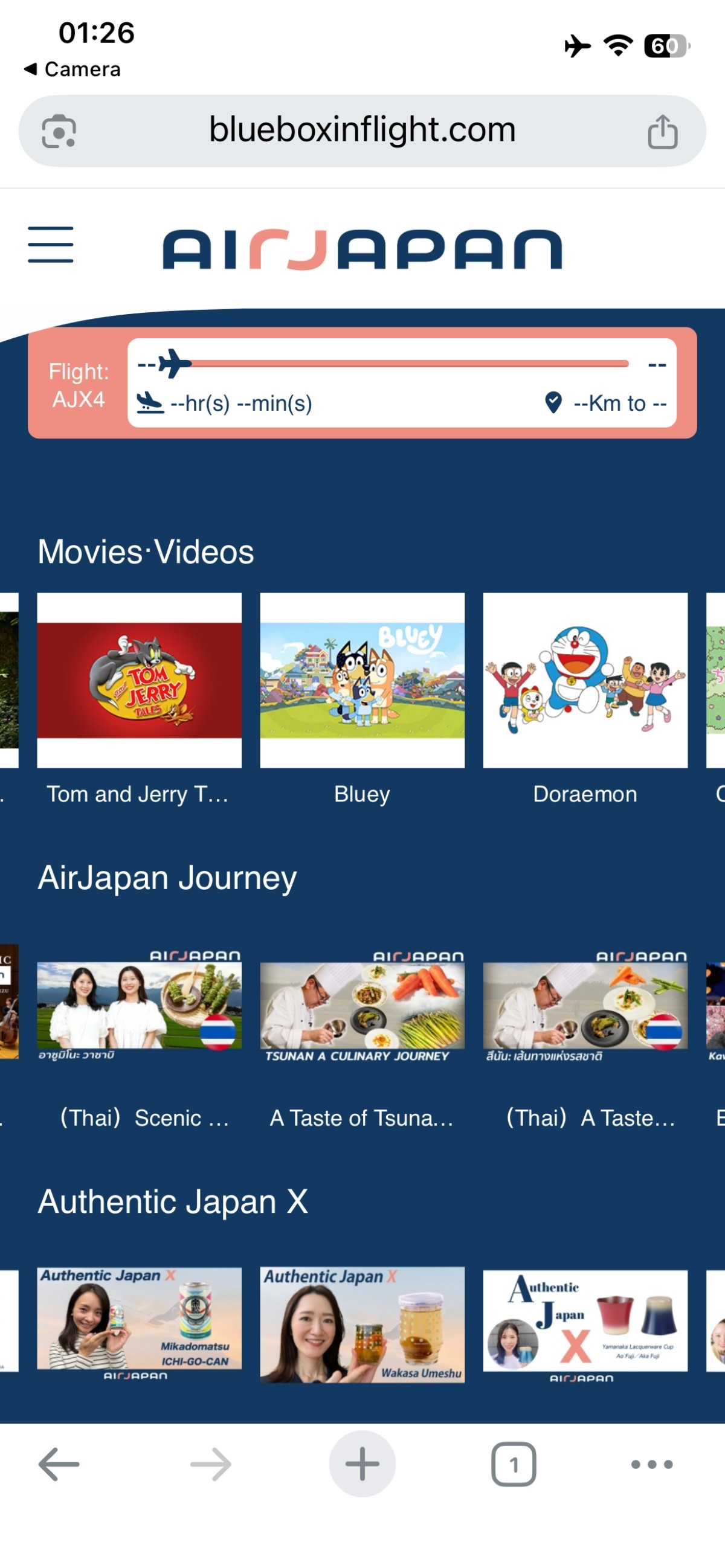The width and height of the screenshot is (725, 1568).
Task: Show the open tabs switcher
Action: pos(513,1464)
